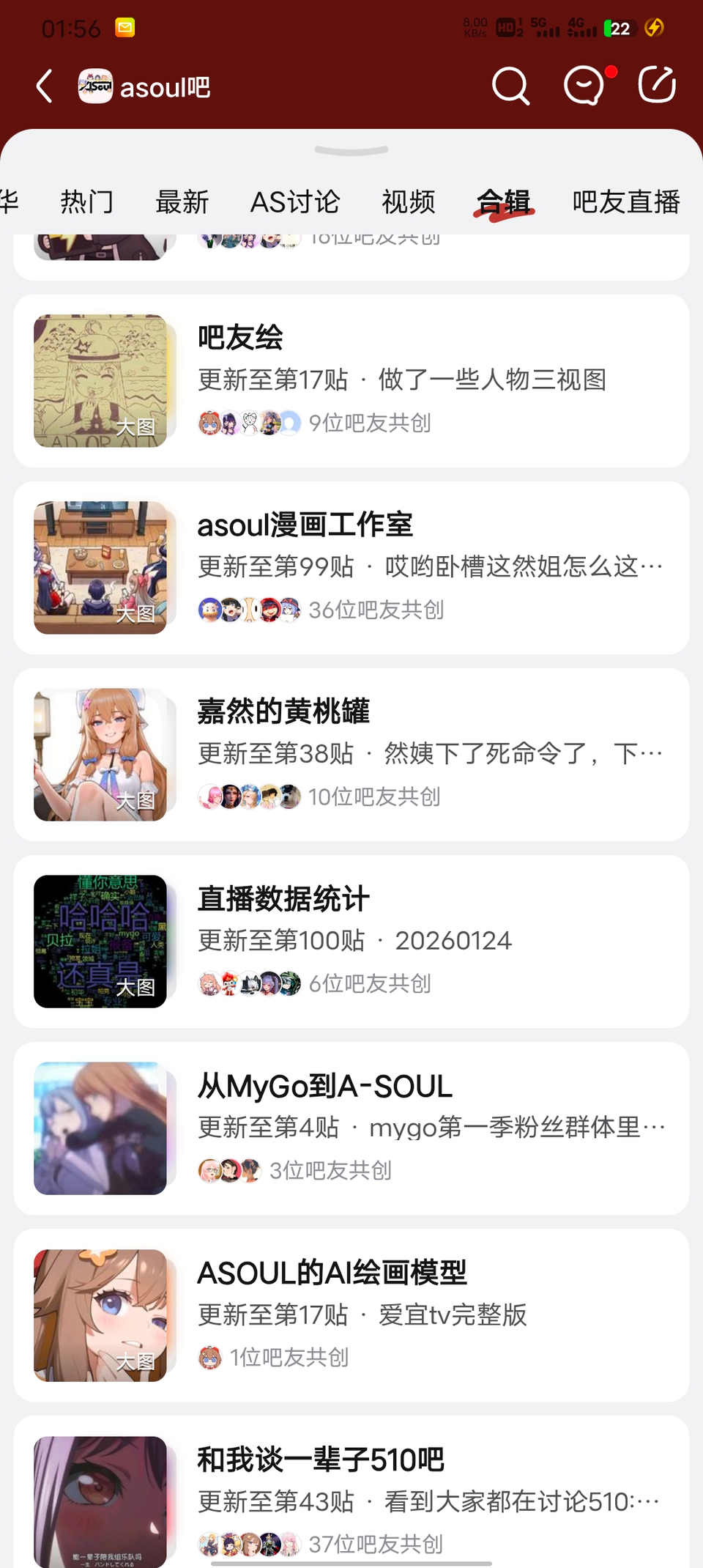The image size is (703, 1568).
Task: Switch to the 最新 tab
Action: pyautogui.click(x=182, y=201)
